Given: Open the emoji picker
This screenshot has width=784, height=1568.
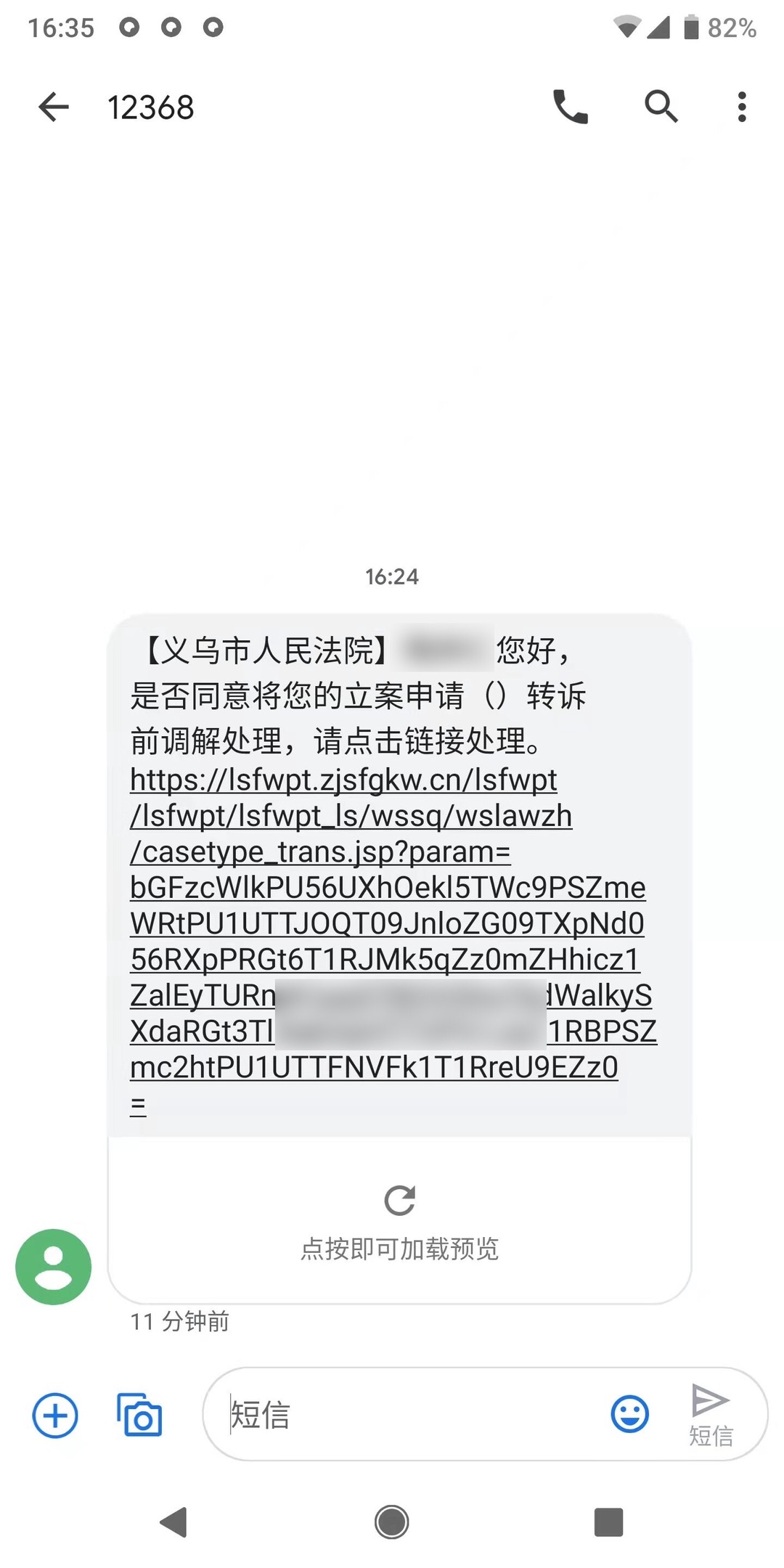Looking at the screenshot, I should pos(629,1414).
